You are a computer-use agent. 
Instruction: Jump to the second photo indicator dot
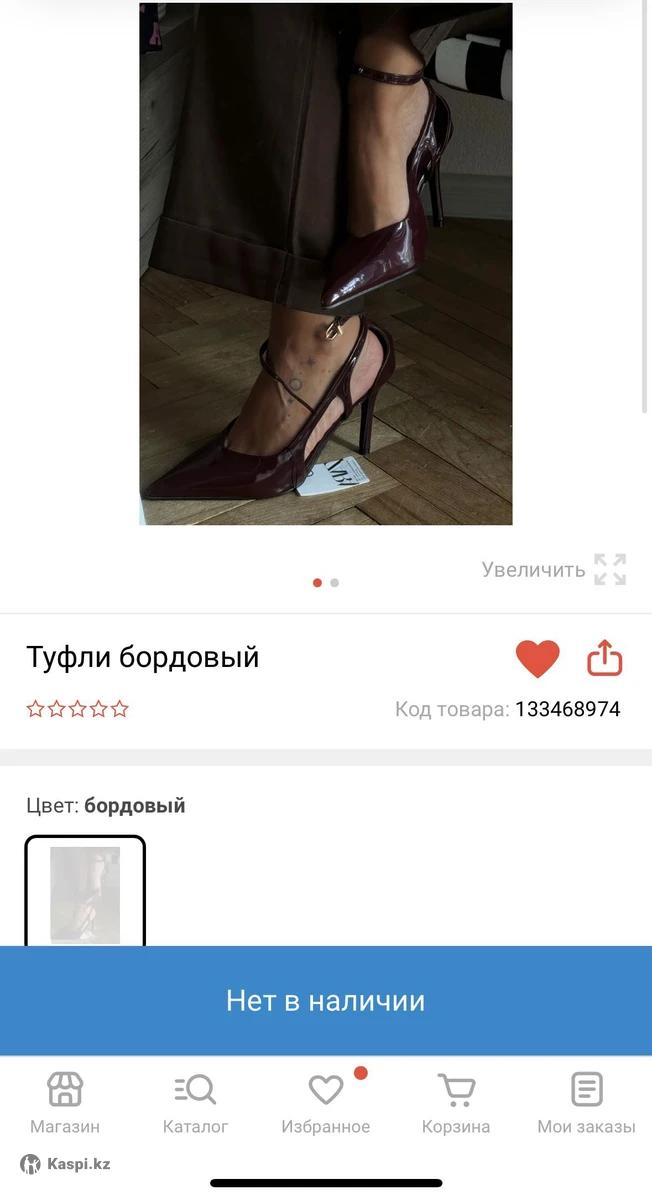pos(334,583)
